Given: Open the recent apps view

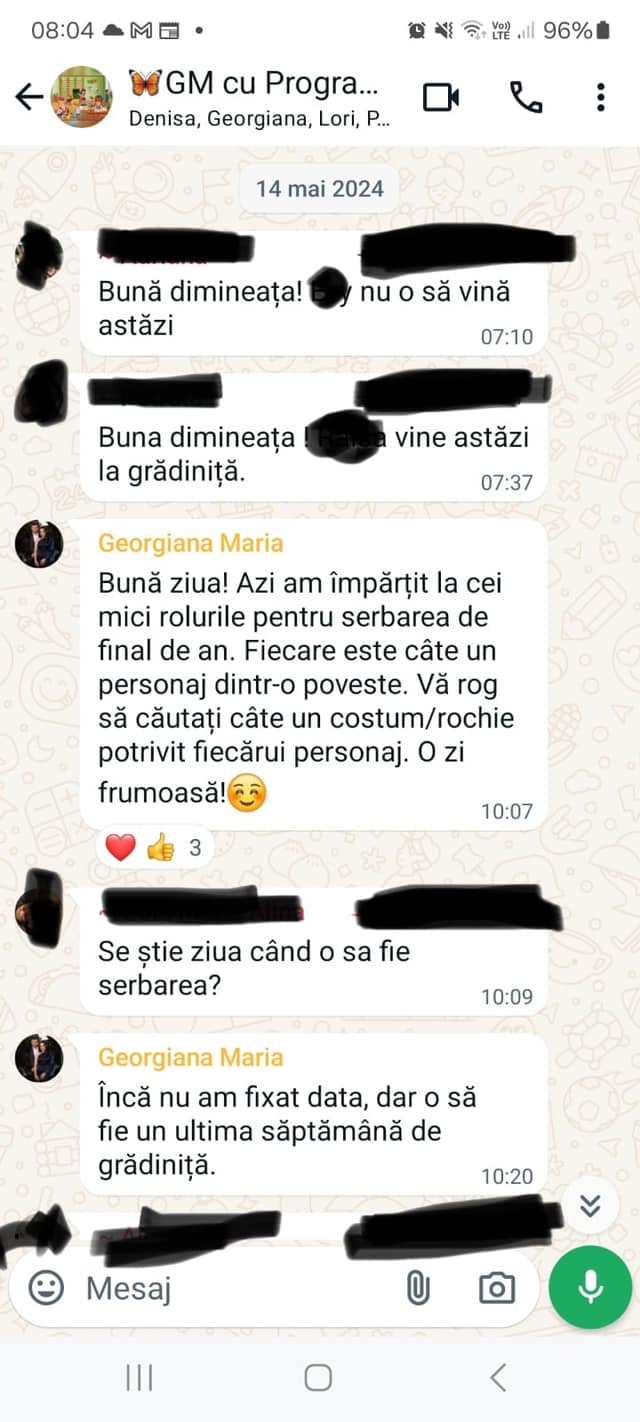Looking at the screenshot, I should (139, 1378).
